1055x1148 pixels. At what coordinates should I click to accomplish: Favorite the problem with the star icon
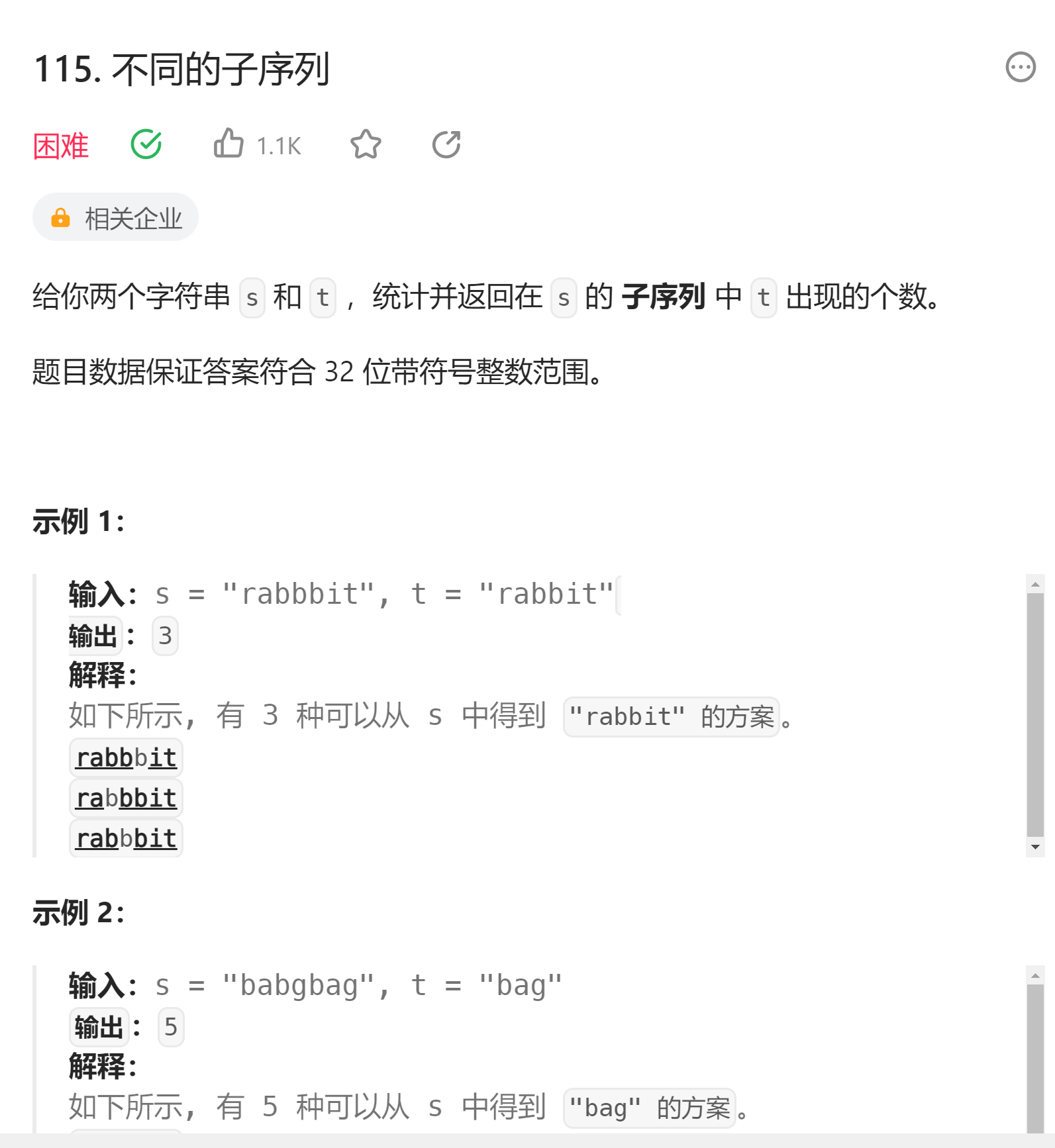(366, 144)
